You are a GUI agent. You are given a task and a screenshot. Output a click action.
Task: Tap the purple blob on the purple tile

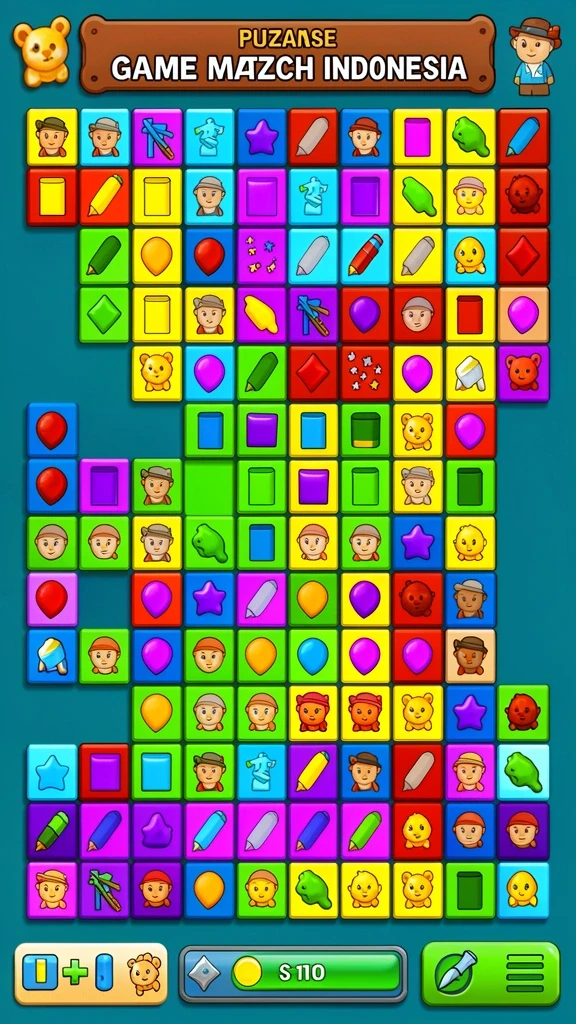click(157, 831)
